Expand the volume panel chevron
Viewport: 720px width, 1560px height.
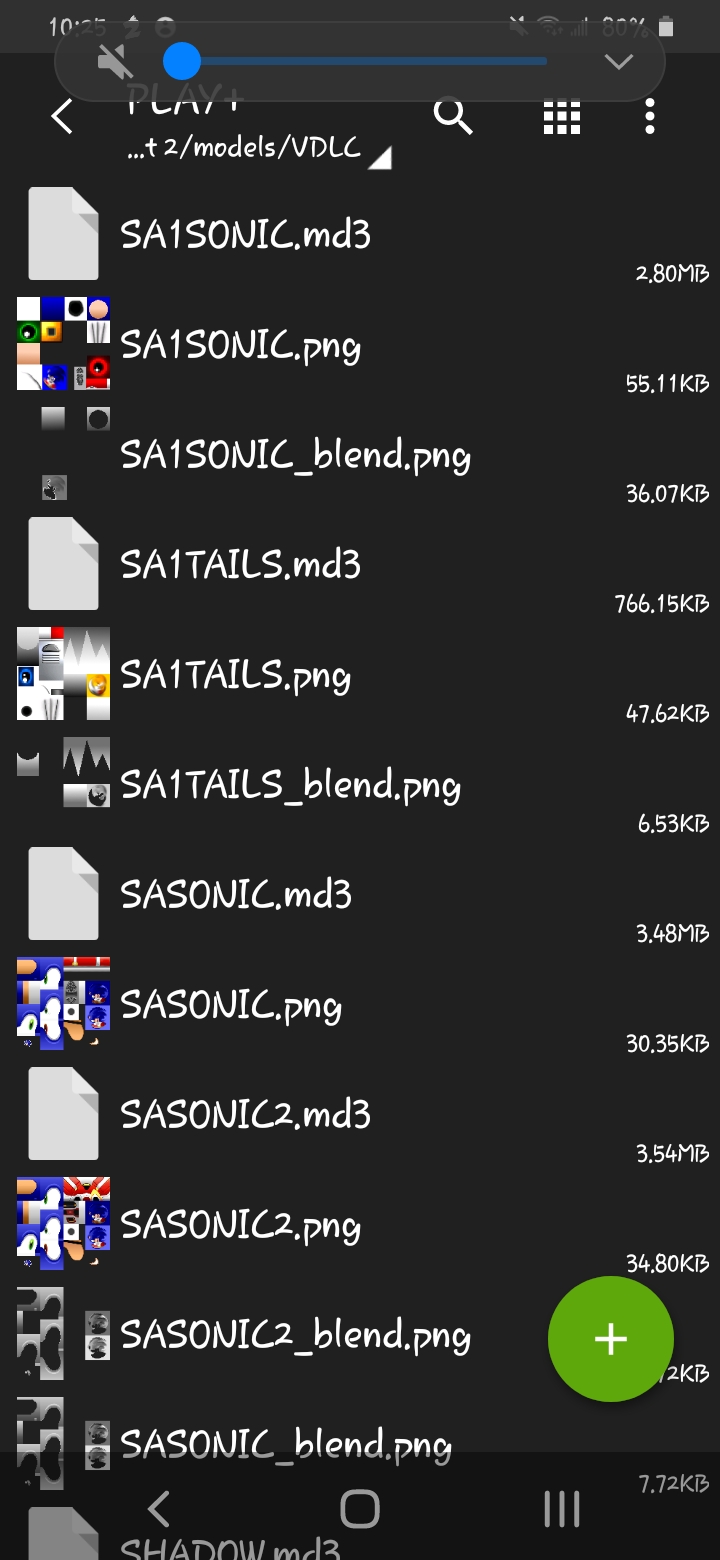pyautogui.click(x=619, y=62)
